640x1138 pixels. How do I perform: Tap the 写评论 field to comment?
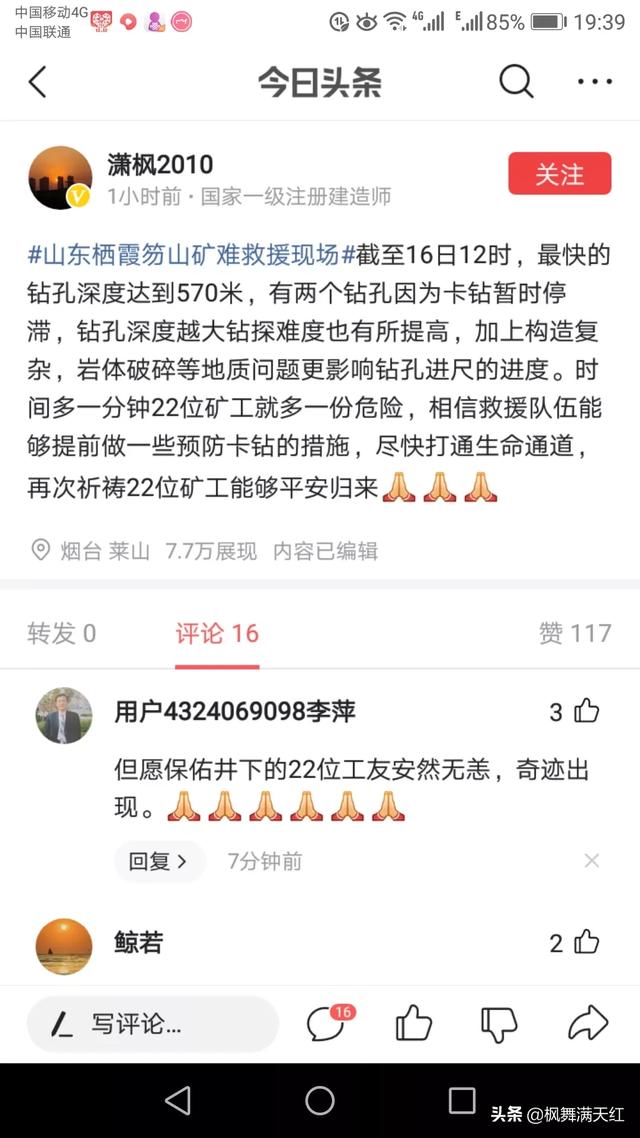[x=152, y=1024]
